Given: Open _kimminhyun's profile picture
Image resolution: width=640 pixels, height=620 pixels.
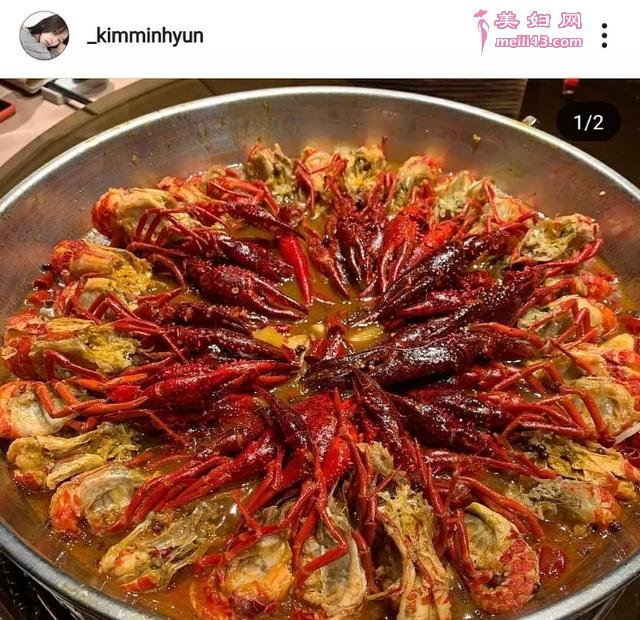Looking at the screenshot, I should point(44,36).
